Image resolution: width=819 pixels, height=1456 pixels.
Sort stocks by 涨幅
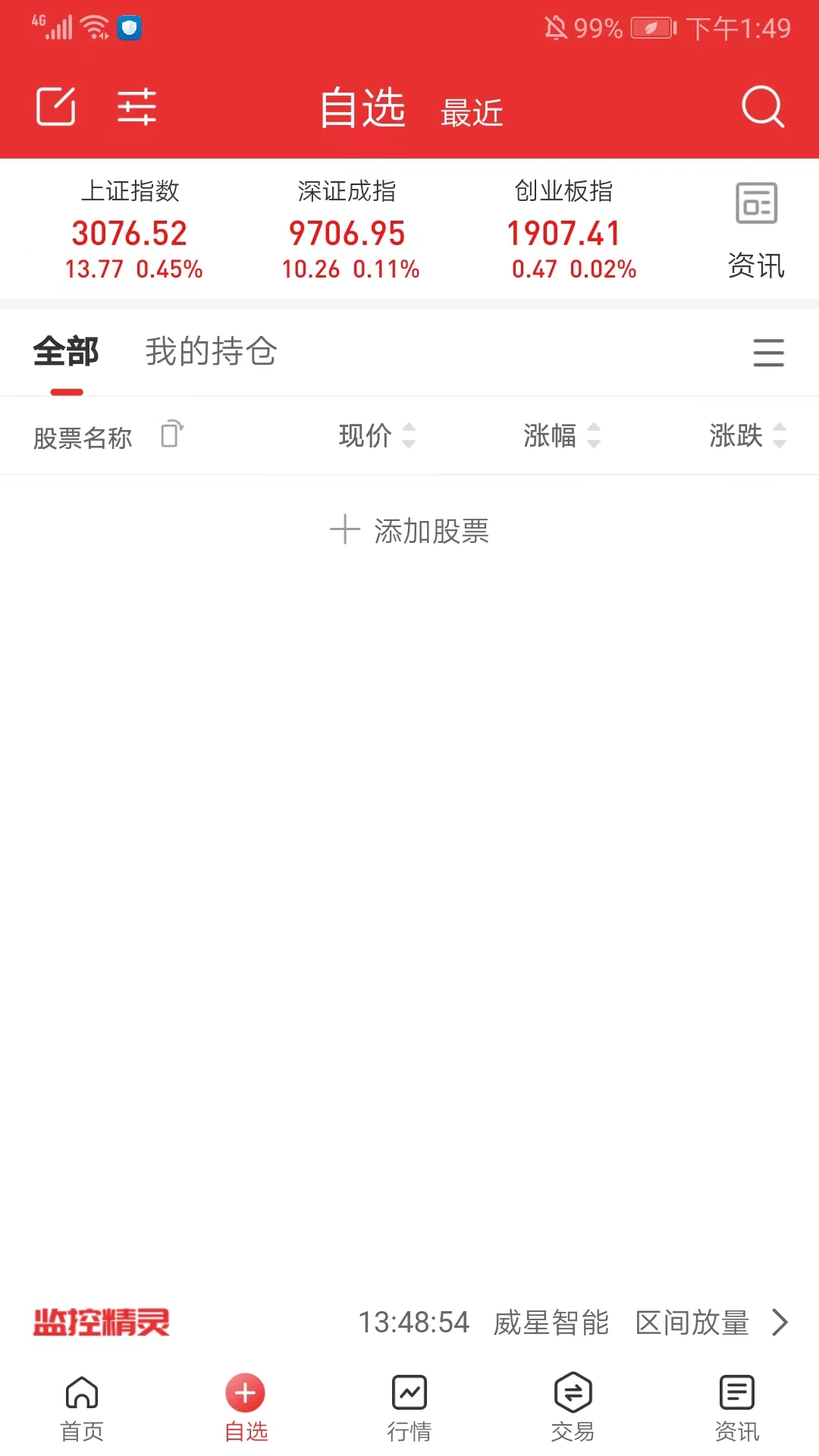[x=562, y=435]
